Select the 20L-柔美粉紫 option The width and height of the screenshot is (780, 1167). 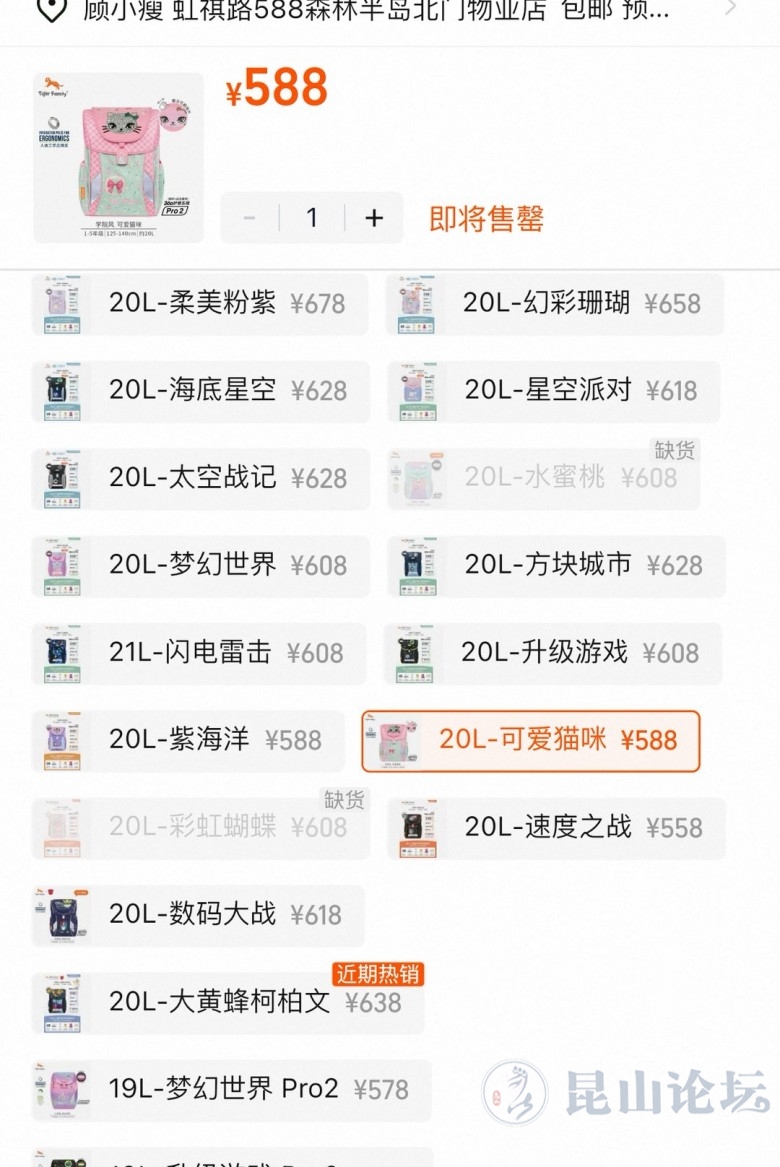(200, 303)
